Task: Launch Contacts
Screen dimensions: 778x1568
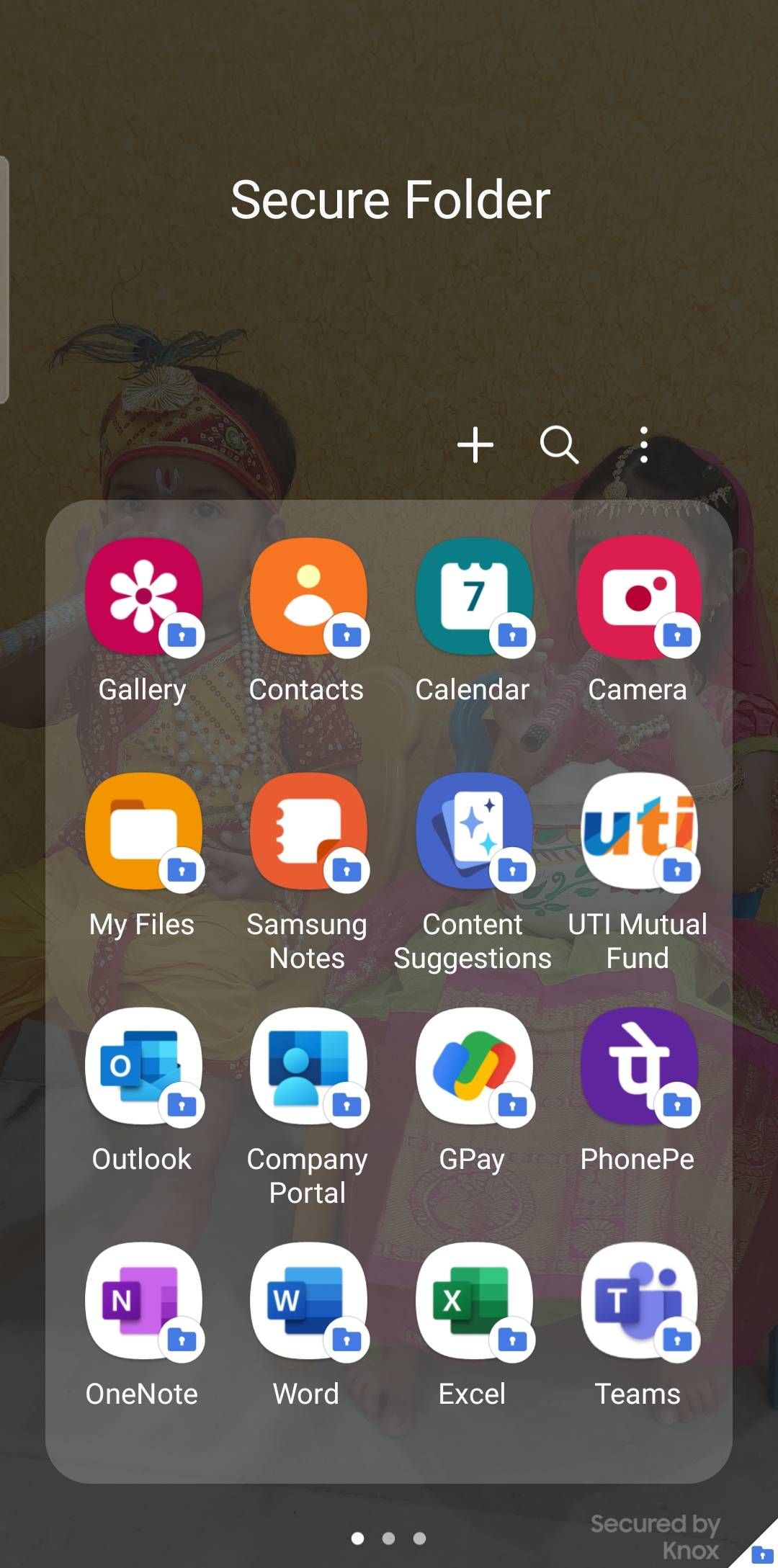Action: 308,596
